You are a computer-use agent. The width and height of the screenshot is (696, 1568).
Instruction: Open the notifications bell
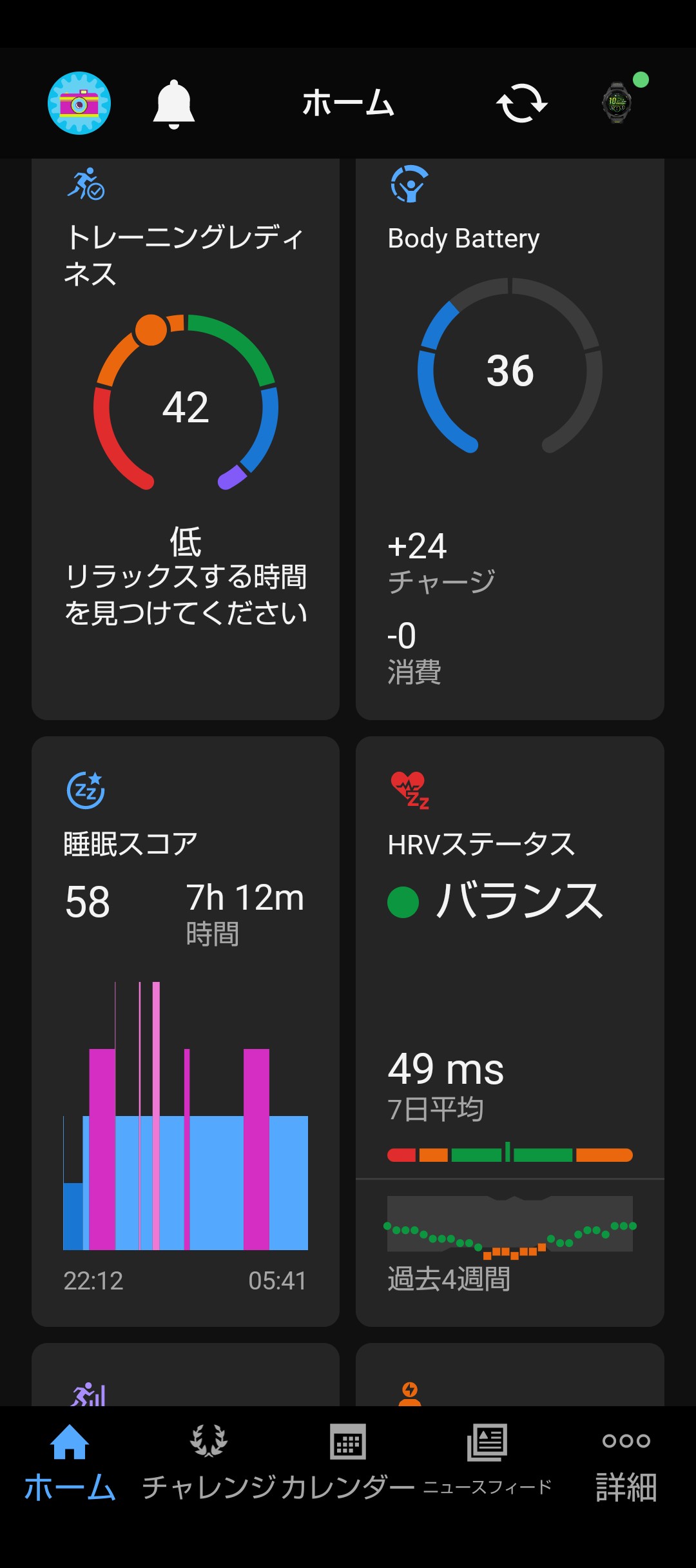pyautogui.click(x=173, y=104)
